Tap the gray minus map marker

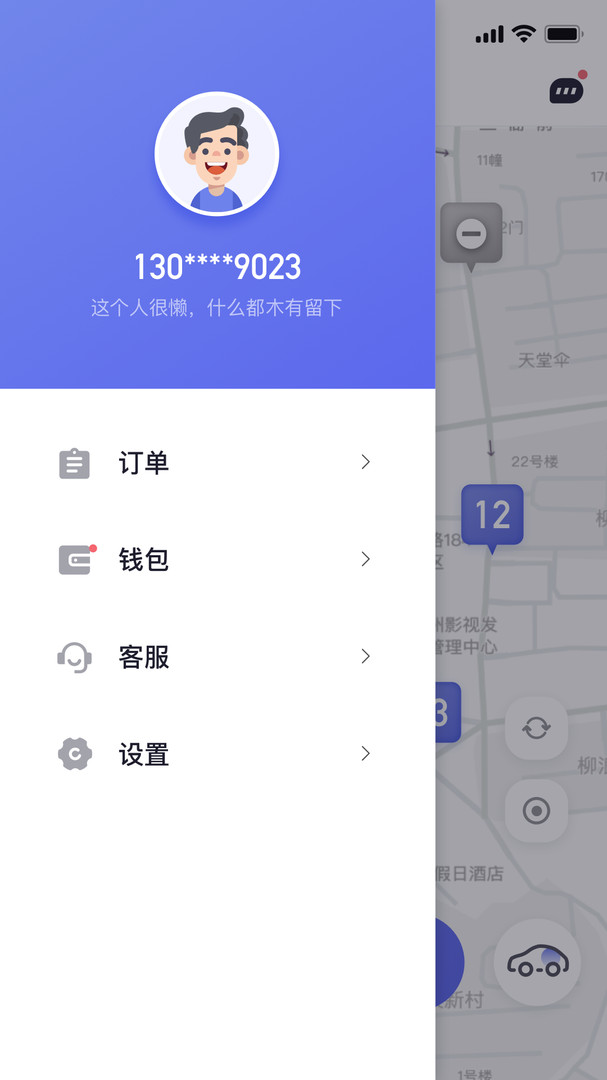click(471, 234)
